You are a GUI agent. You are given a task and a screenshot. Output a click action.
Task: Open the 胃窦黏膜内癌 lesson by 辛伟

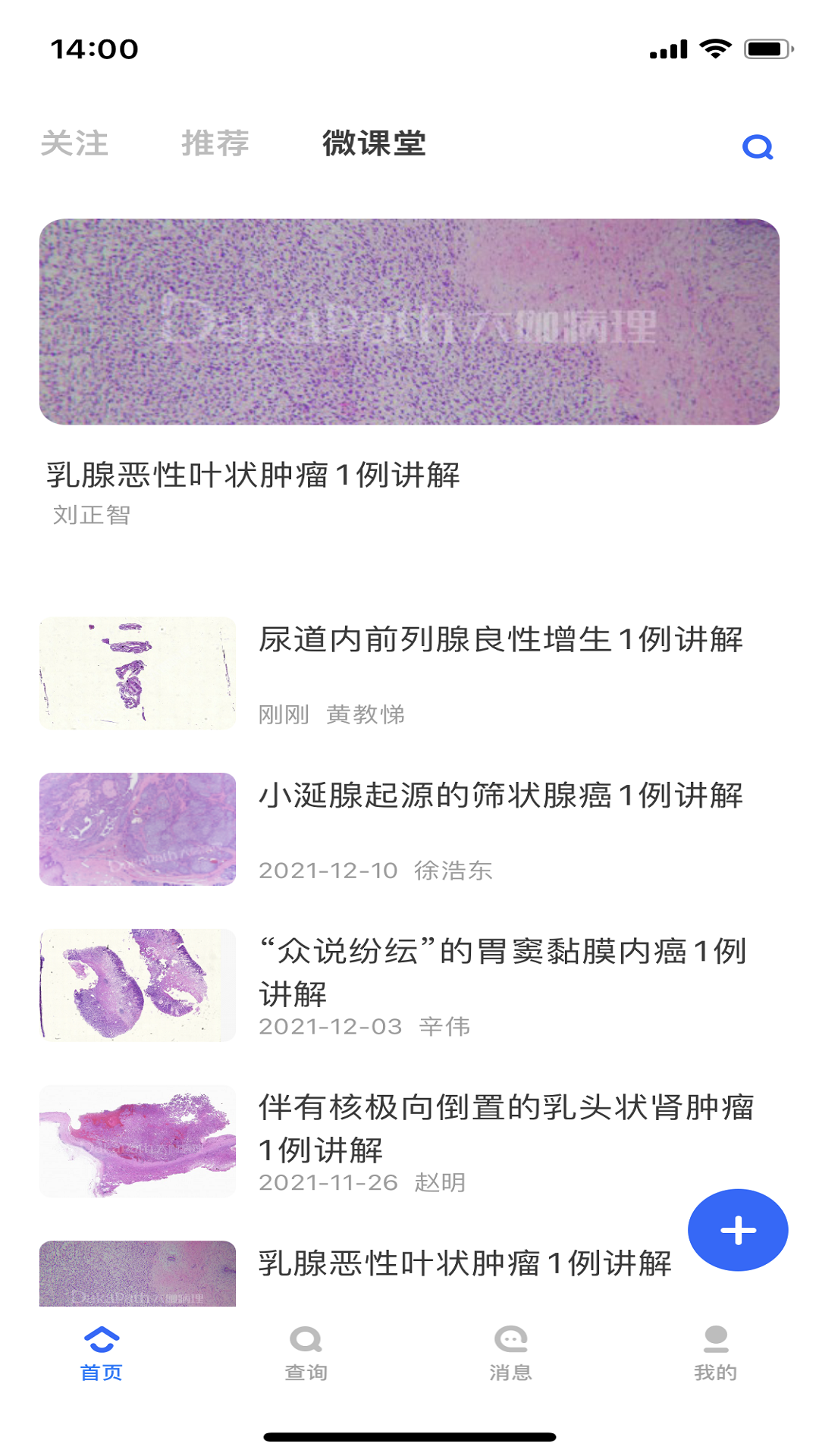[x=409, y=986]
